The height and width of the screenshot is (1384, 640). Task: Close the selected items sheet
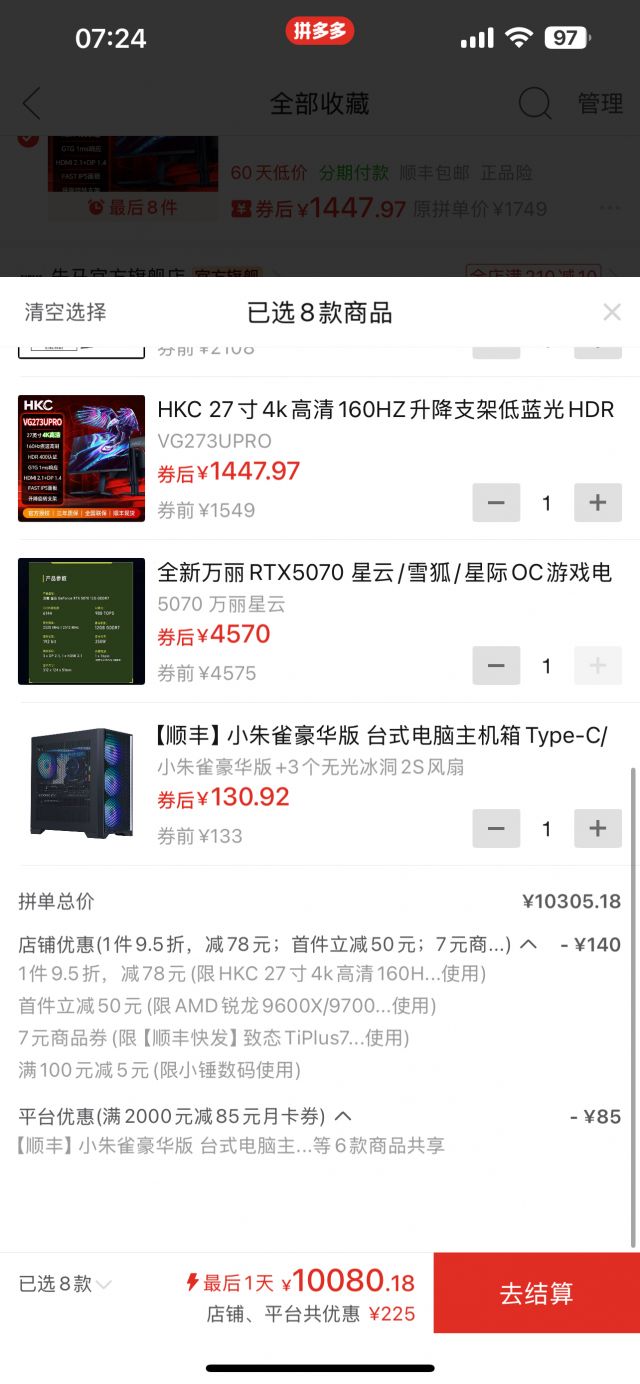tap(612, 312)
